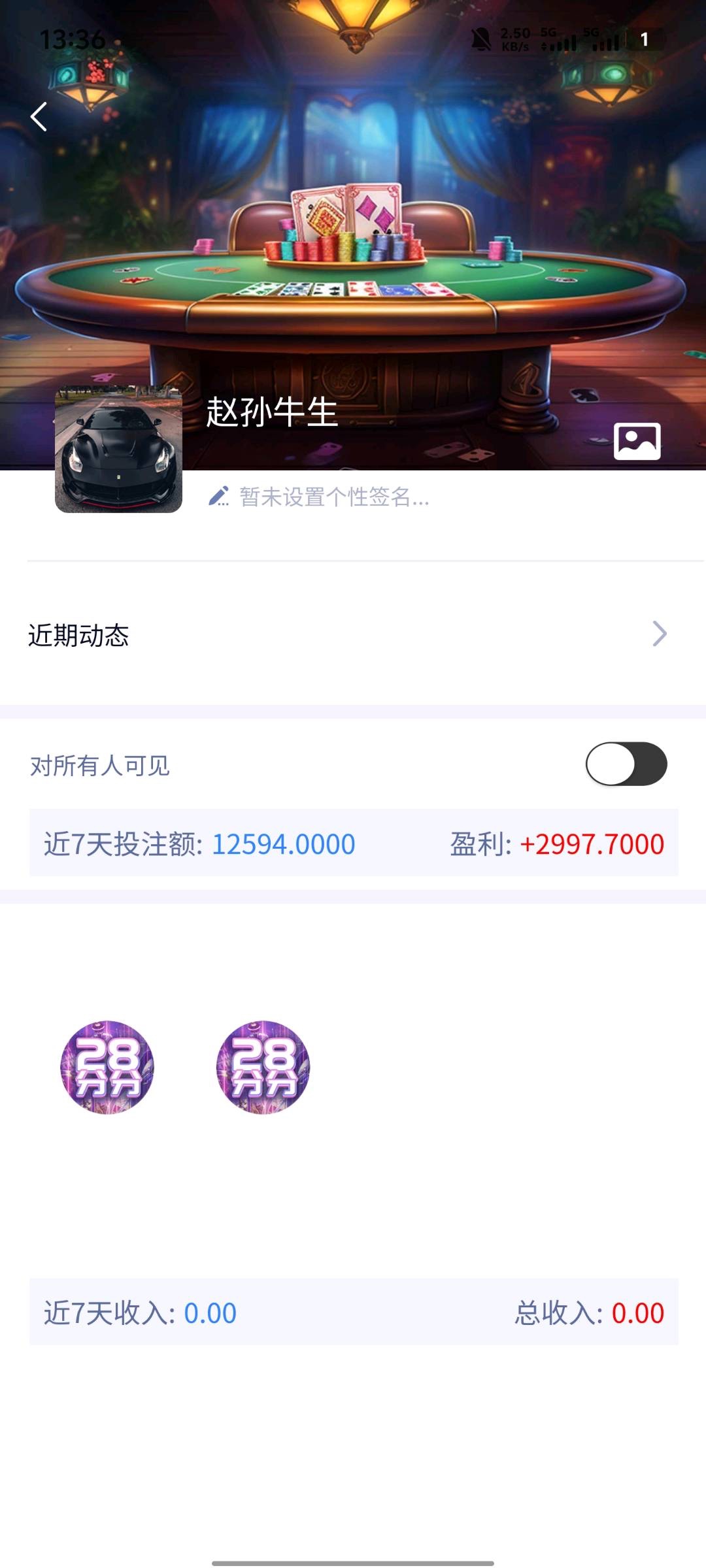Image resolution: width=706 pixels, height=1568 pixels.
Task: Edit the personal signature field
Action: (x=333, y=498)
